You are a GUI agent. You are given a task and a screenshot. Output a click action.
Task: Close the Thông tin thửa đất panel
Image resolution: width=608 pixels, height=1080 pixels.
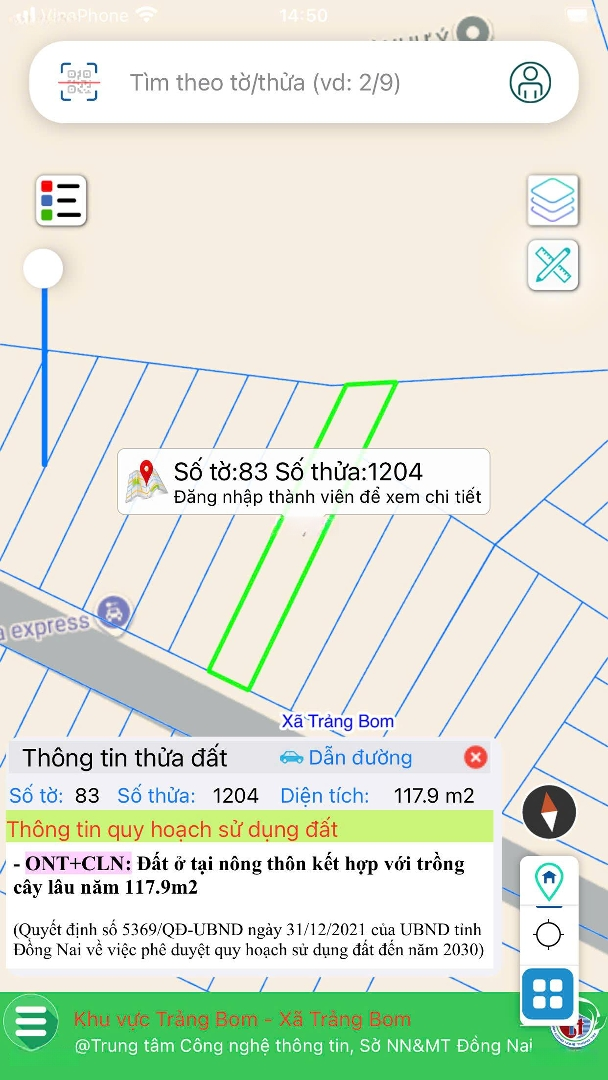click(476, 757)
